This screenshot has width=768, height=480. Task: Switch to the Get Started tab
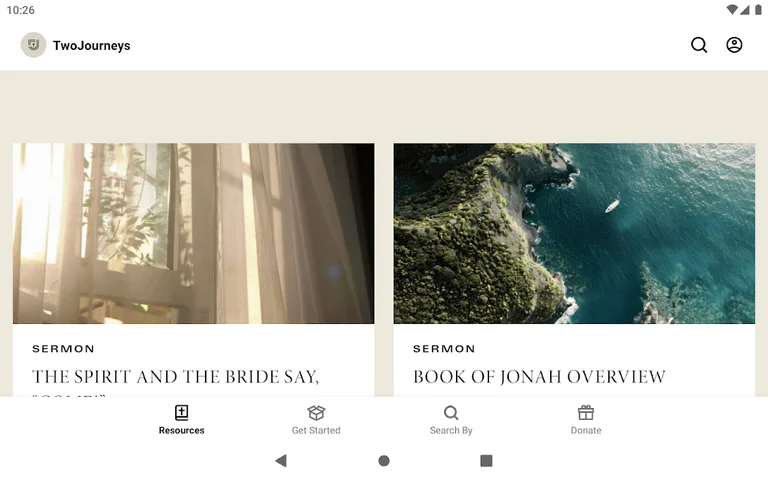pos(316,419)
